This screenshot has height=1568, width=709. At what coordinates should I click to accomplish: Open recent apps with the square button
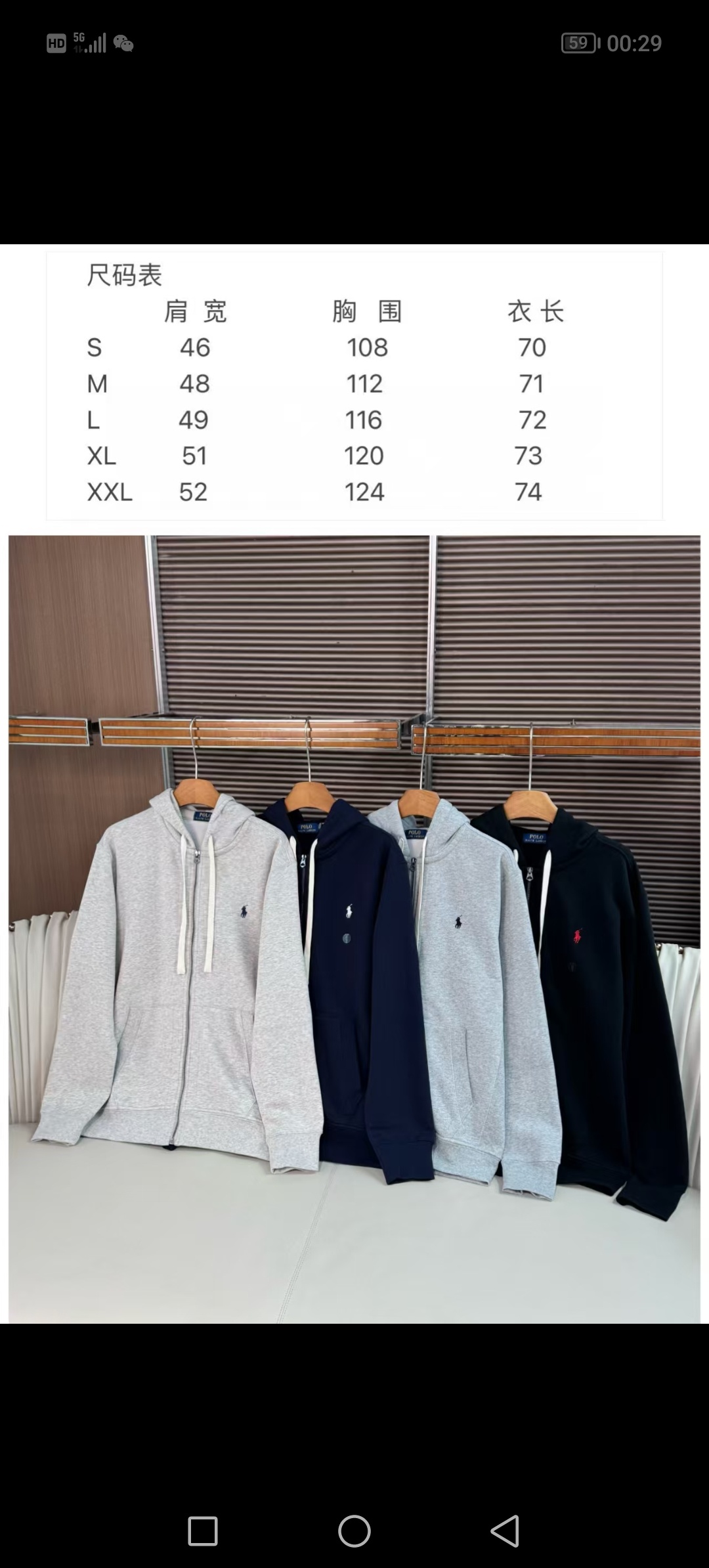point(203,1531)
